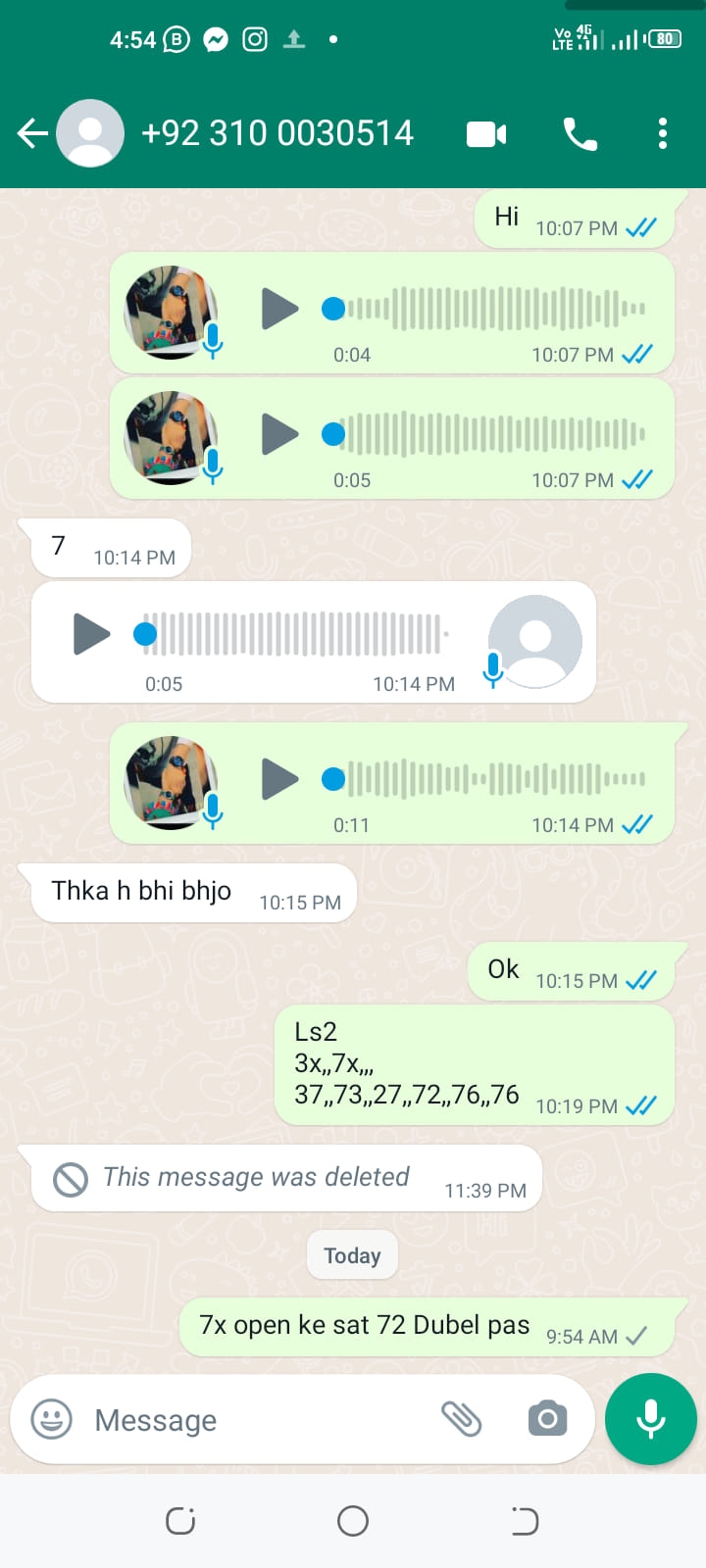This screenshot has height=1568, width=706.
Task: Tap the Message text field
Action: click(x=255, y=1420)
